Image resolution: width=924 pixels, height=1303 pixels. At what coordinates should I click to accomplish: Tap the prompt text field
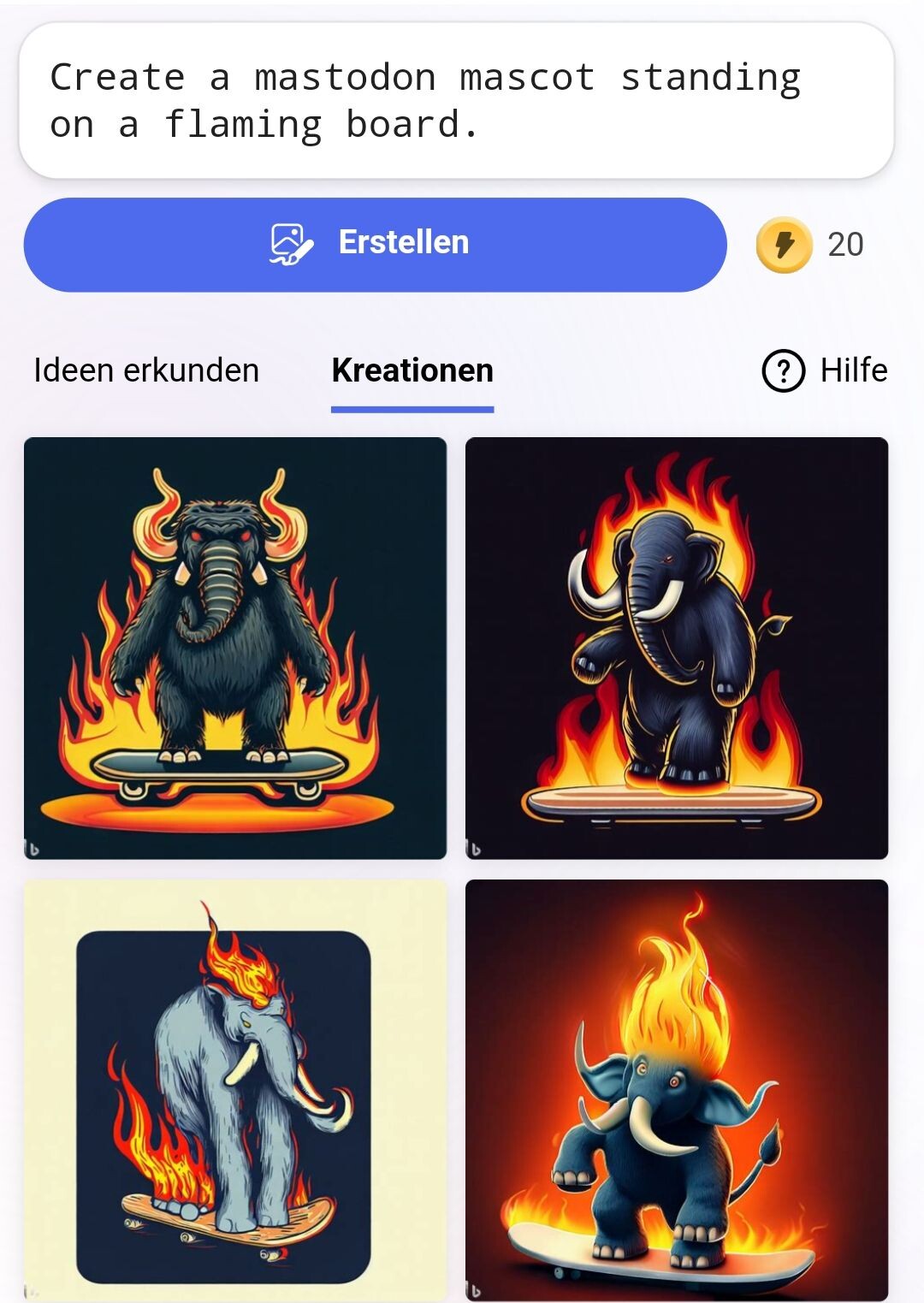pyautogui.click(x=456, y=101)
